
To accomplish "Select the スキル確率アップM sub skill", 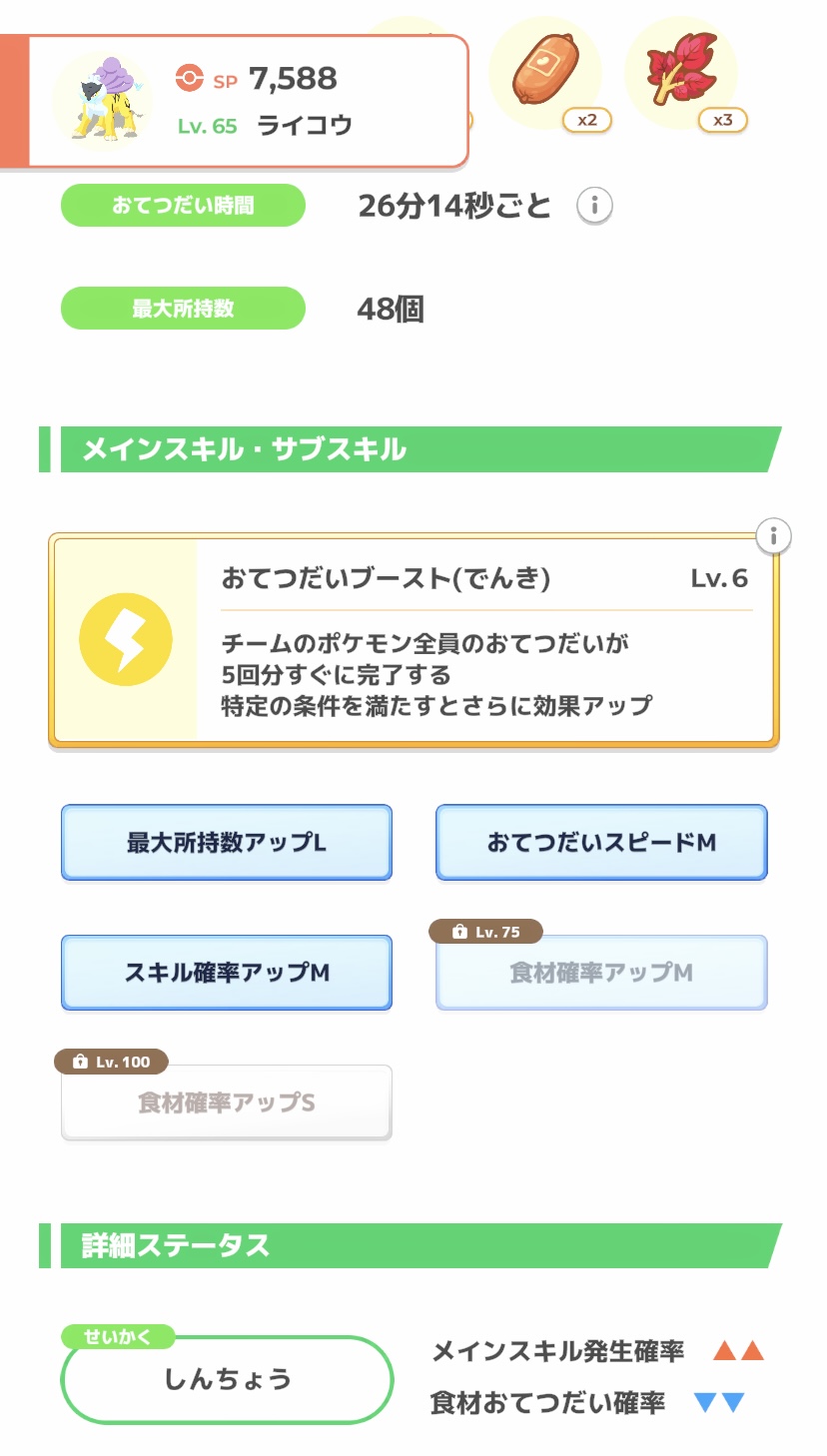I will tap(227, 973).
